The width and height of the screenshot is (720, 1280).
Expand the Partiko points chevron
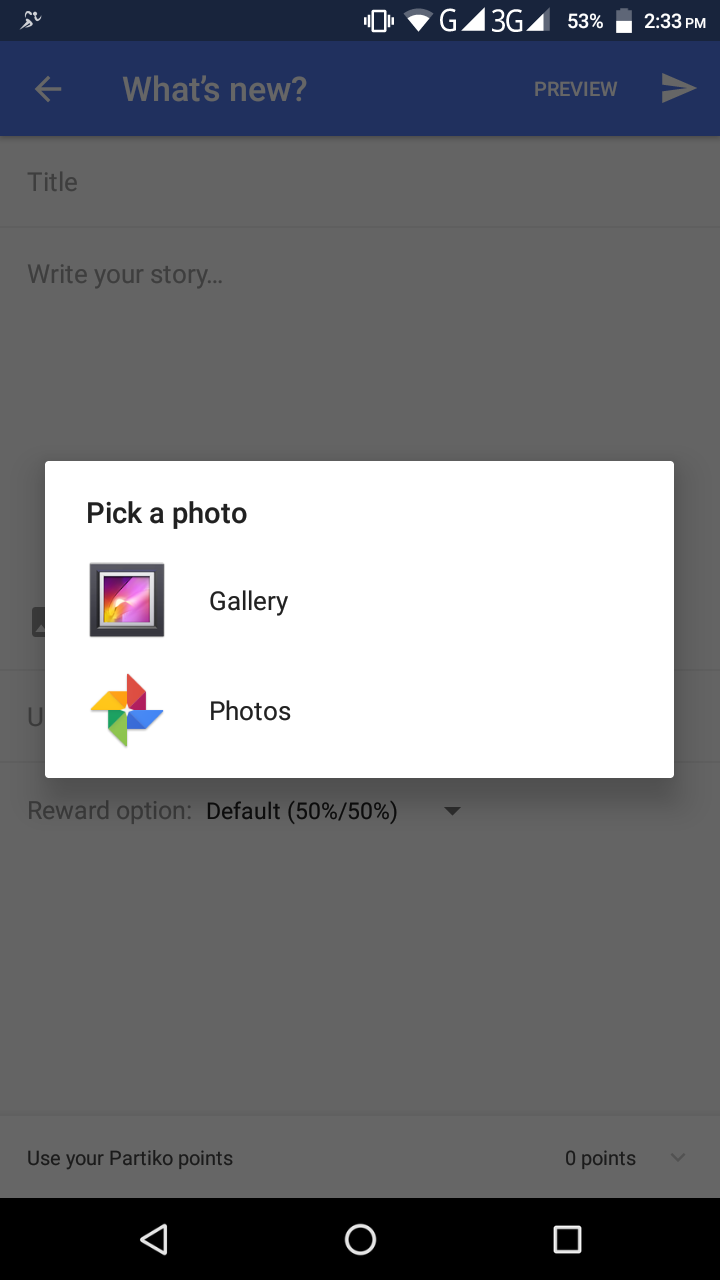pyautogui.click(x=679, y=1157)
